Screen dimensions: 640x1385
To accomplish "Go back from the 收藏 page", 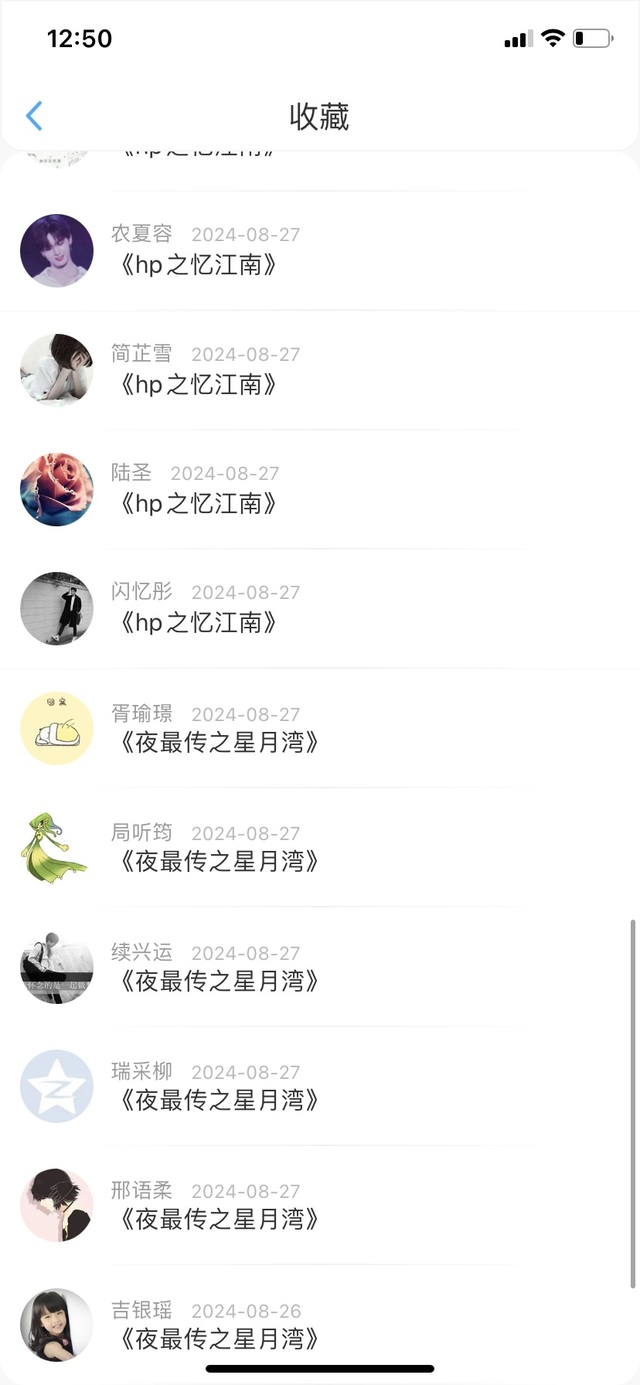I will pos(34,116).
